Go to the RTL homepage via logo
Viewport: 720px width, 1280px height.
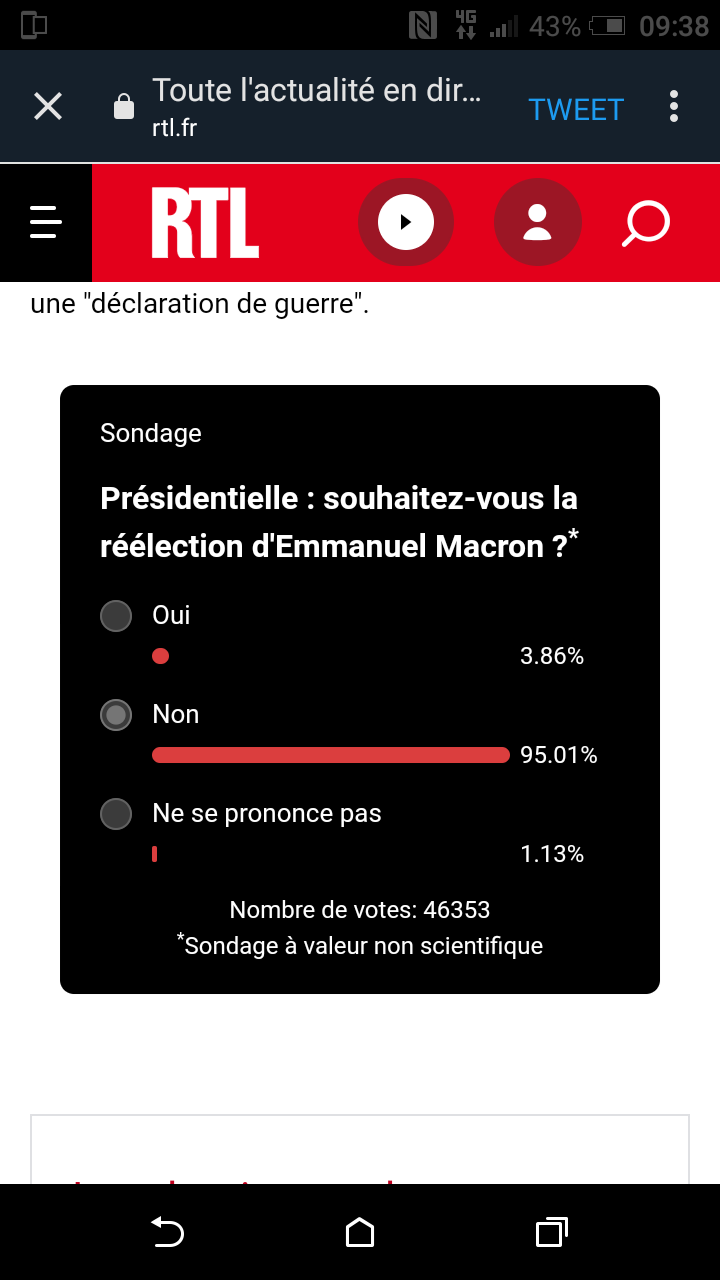[205, 222]
